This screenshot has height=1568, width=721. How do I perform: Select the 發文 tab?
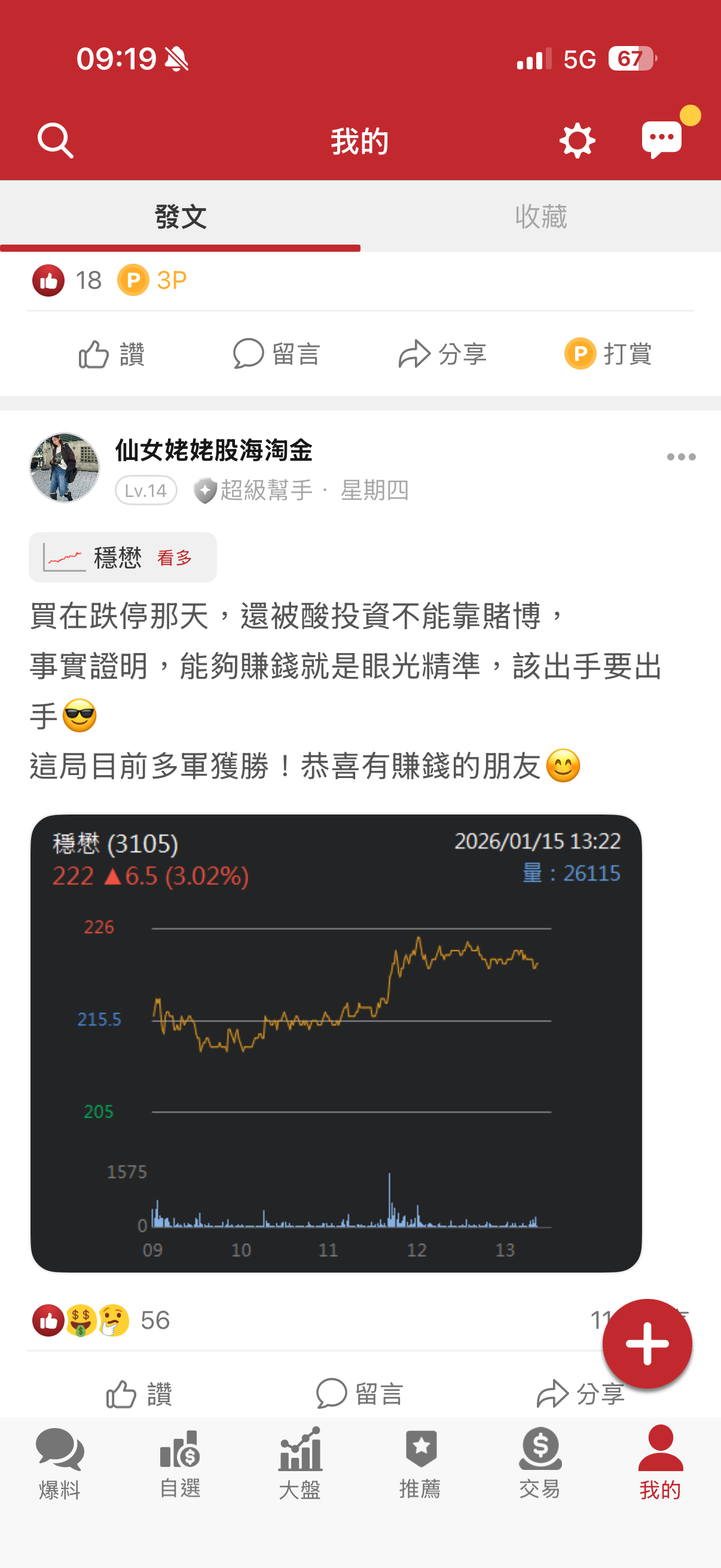(x=180, y=216)
